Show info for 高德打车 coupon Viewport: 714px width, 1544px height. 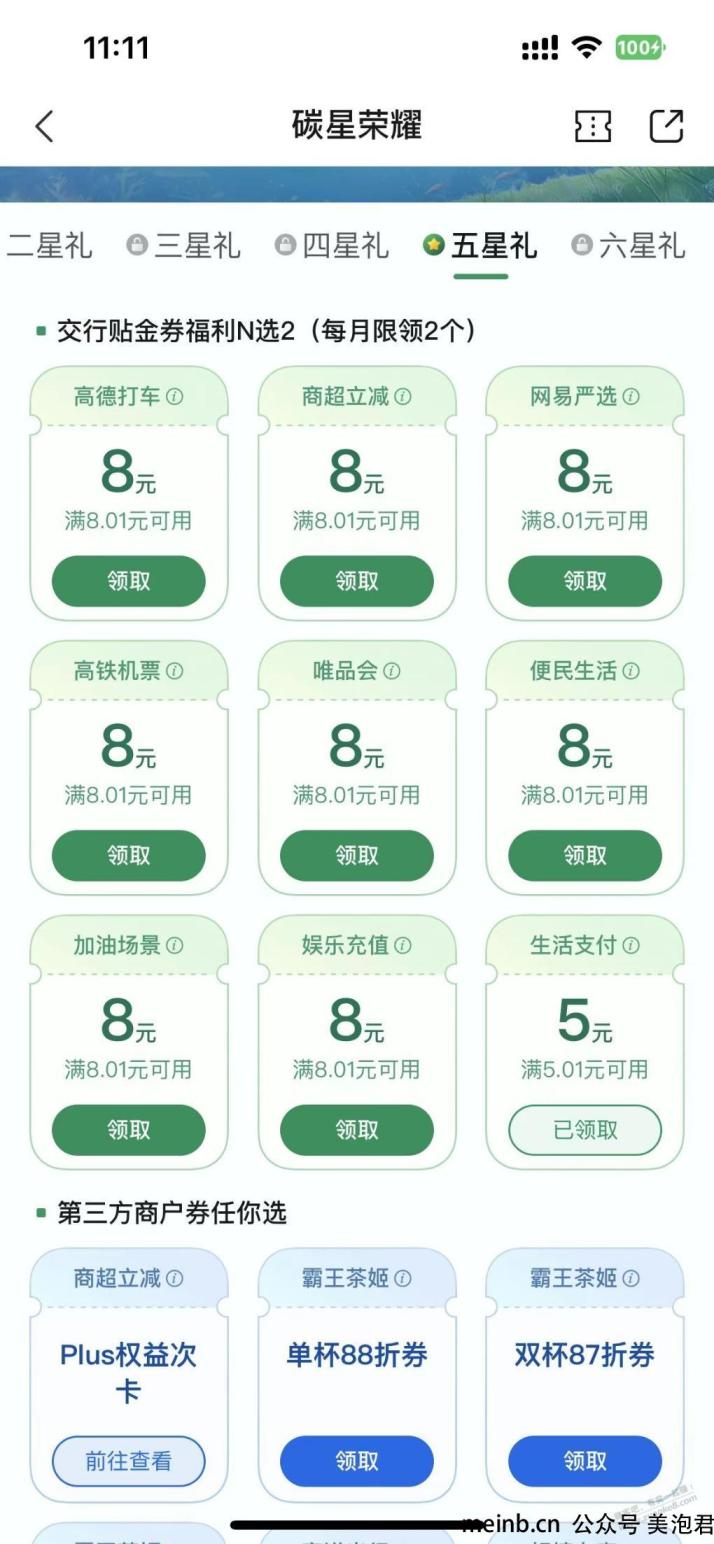(x=175, y=397)
